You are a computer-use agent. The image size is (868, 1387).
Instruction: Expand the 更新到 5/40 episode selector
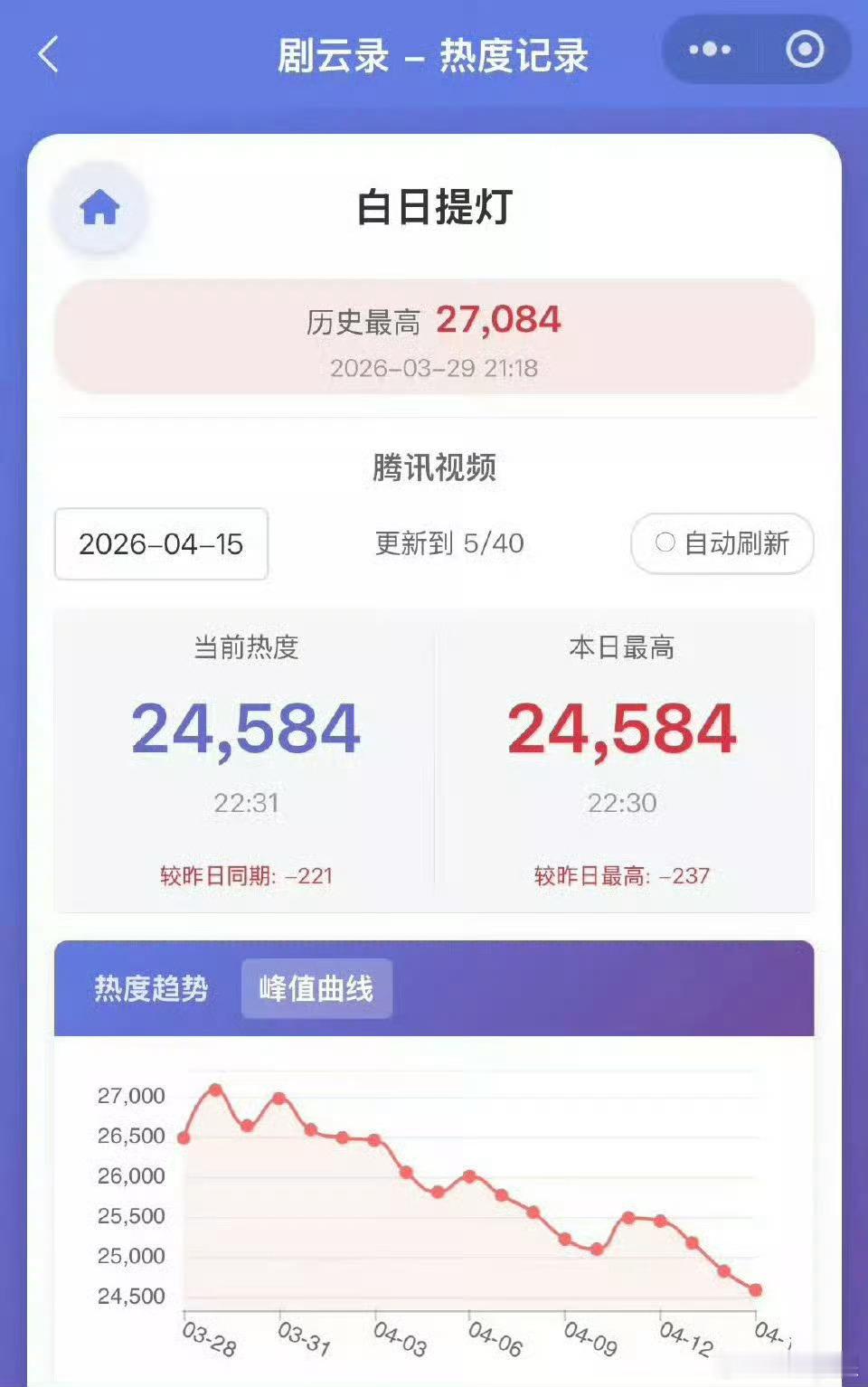[449, 543]
